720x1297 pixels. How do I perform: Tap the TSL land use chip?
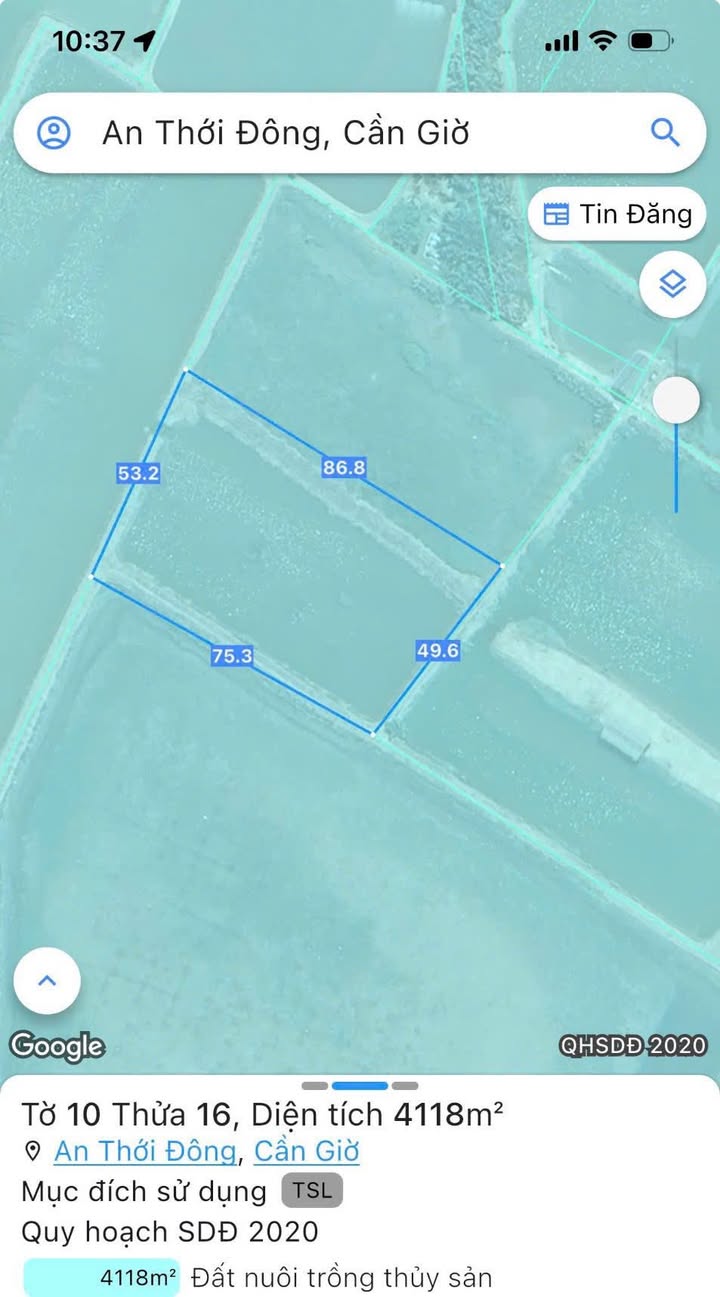point(312,1191)
